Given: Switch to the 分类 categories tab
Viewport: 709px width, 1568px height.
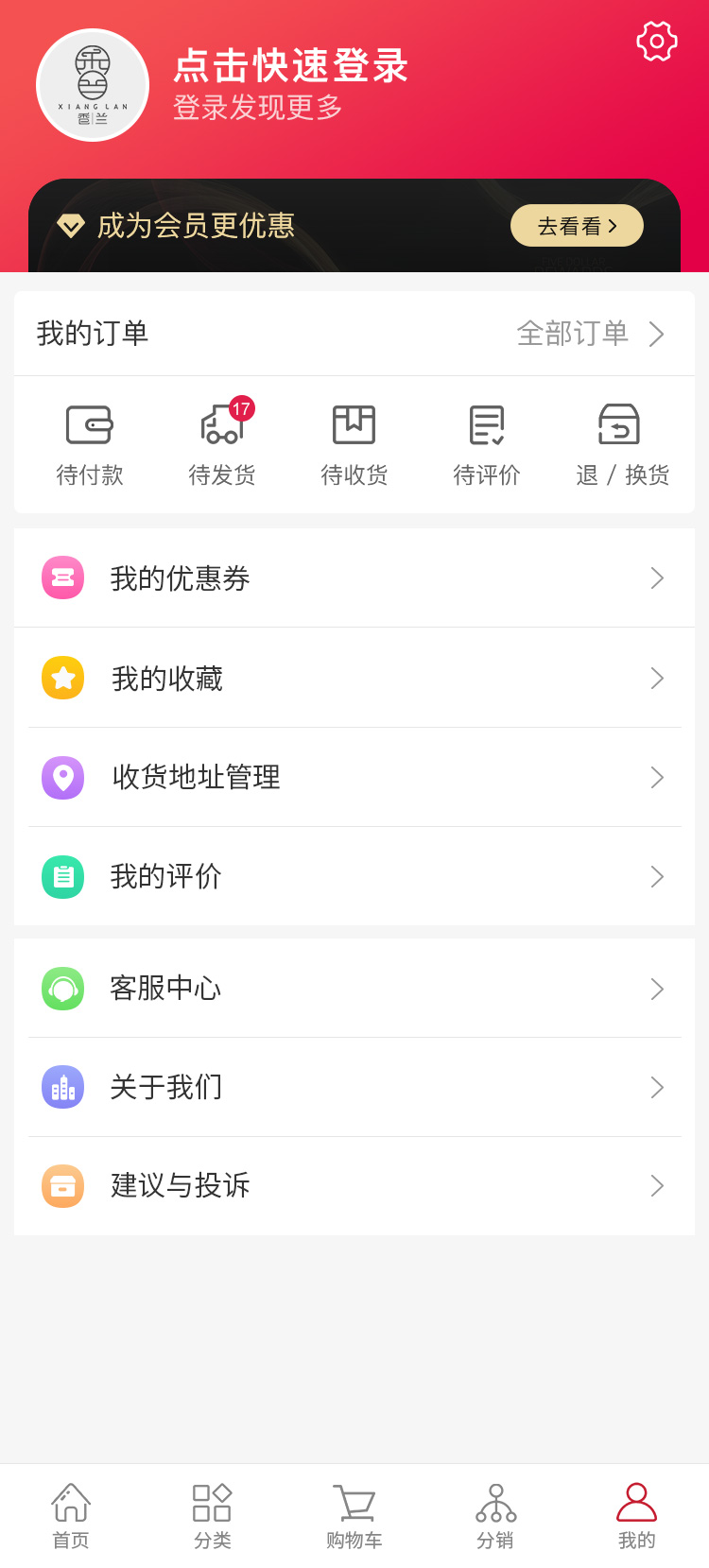Looking at the screenshot, I should click(x=213, y=1516).
